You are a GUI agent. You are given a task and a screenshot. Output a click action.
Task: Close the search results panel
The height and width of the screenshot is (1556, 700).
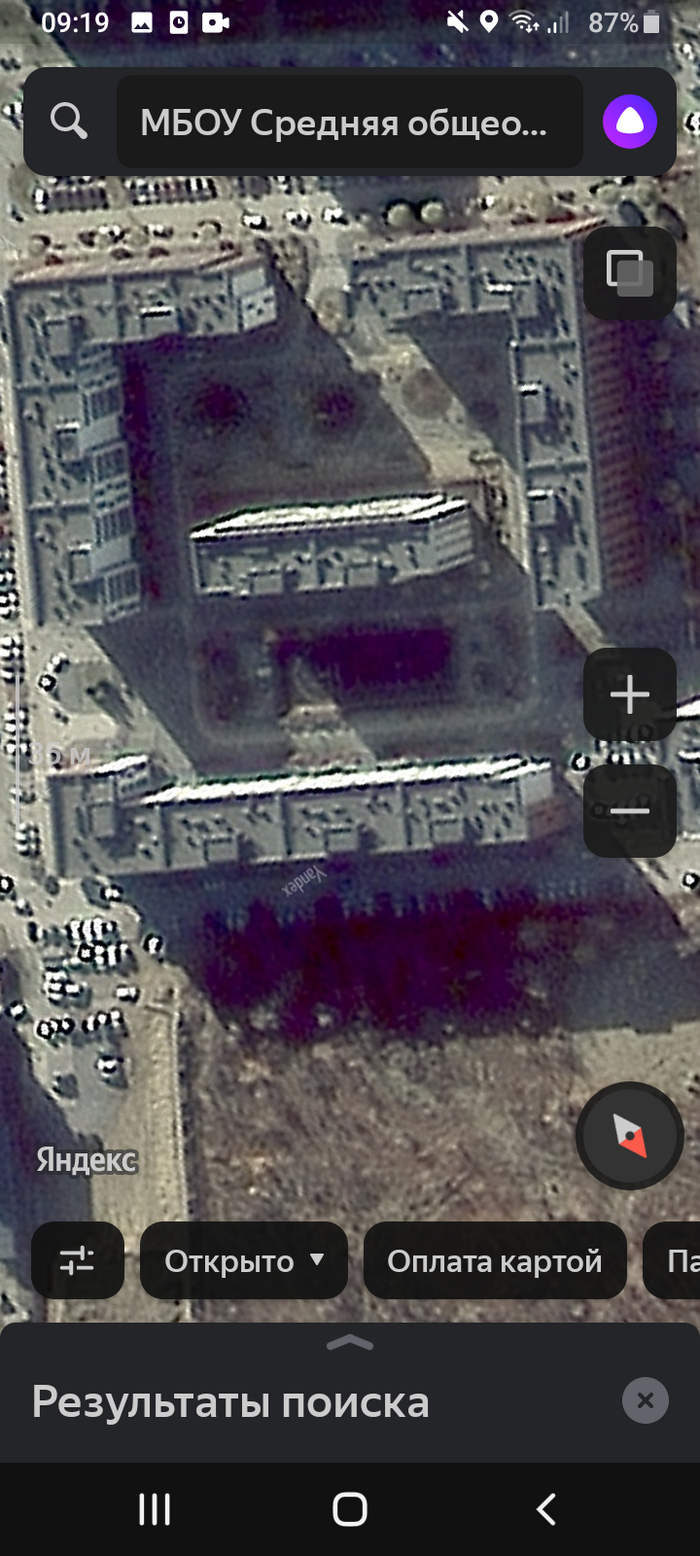(x=645, y=1401)
